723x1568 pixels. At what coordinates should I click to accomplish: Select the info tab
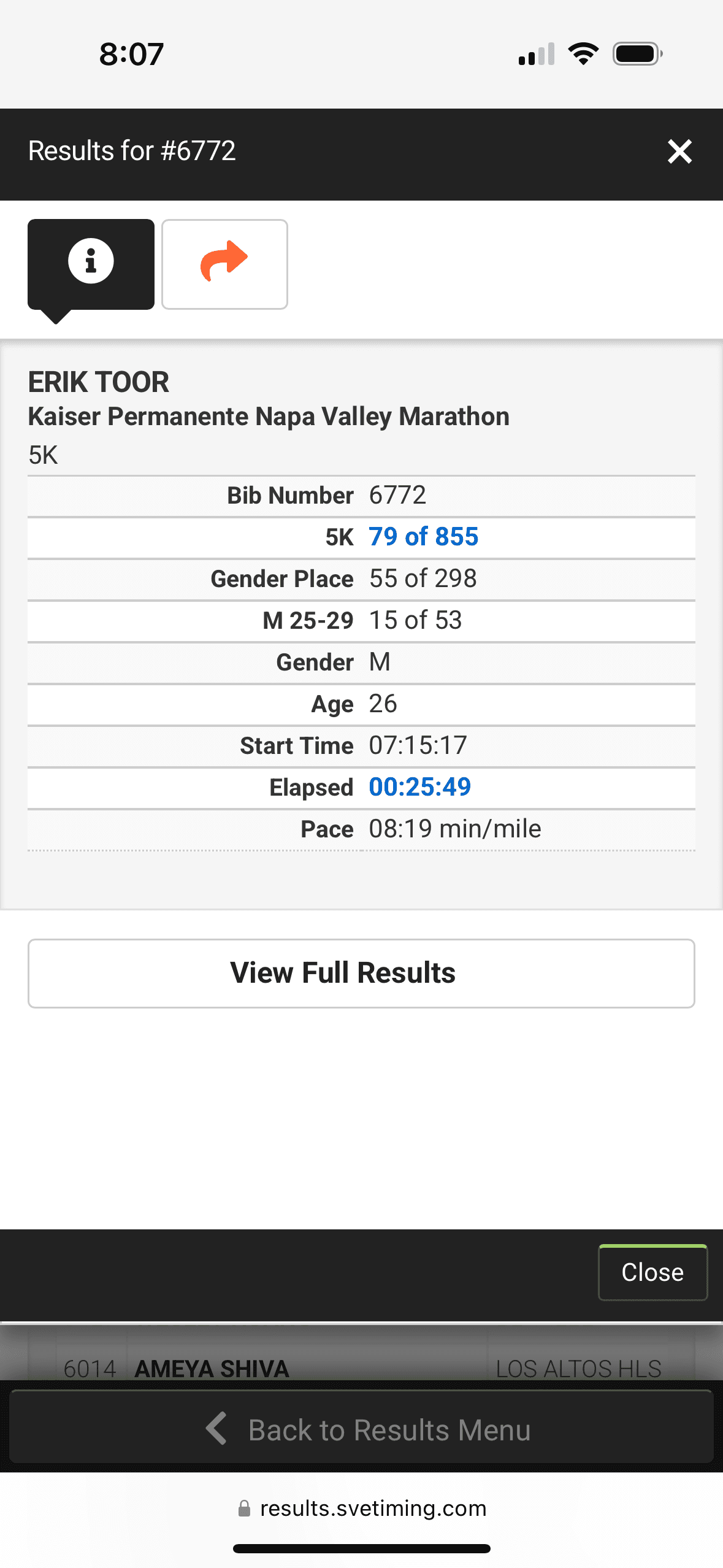(x=91, y=263)
